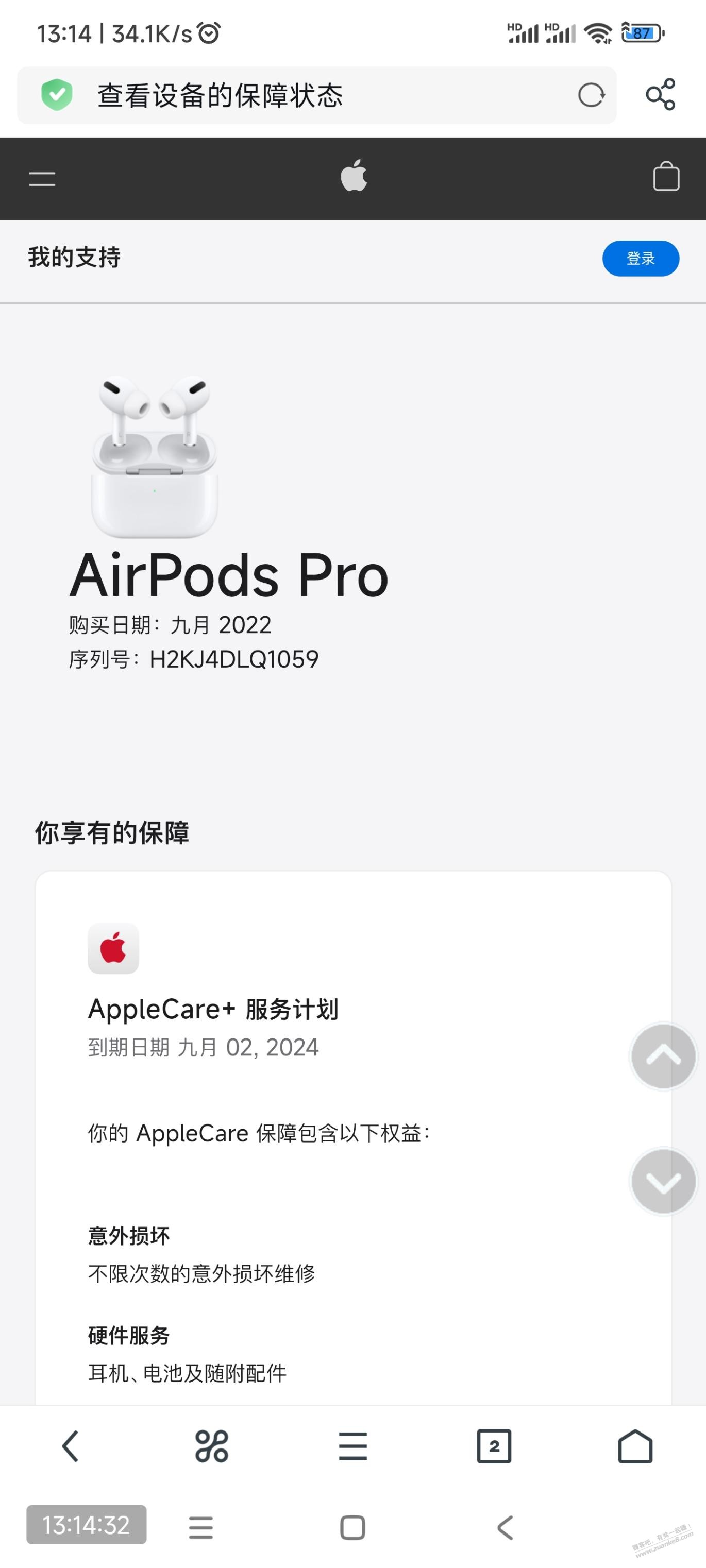Go to the browser home page
This screenshot has width=706, height=1568.
point(635,1446)
